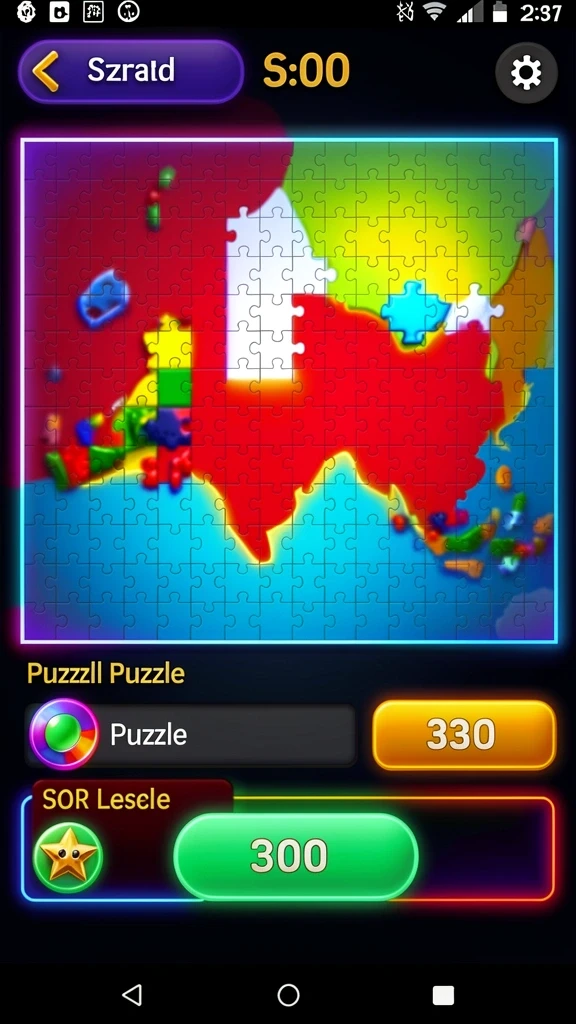Go back using the Szratd arrow button
576x1024 pixels.
[x=131, y=71]
